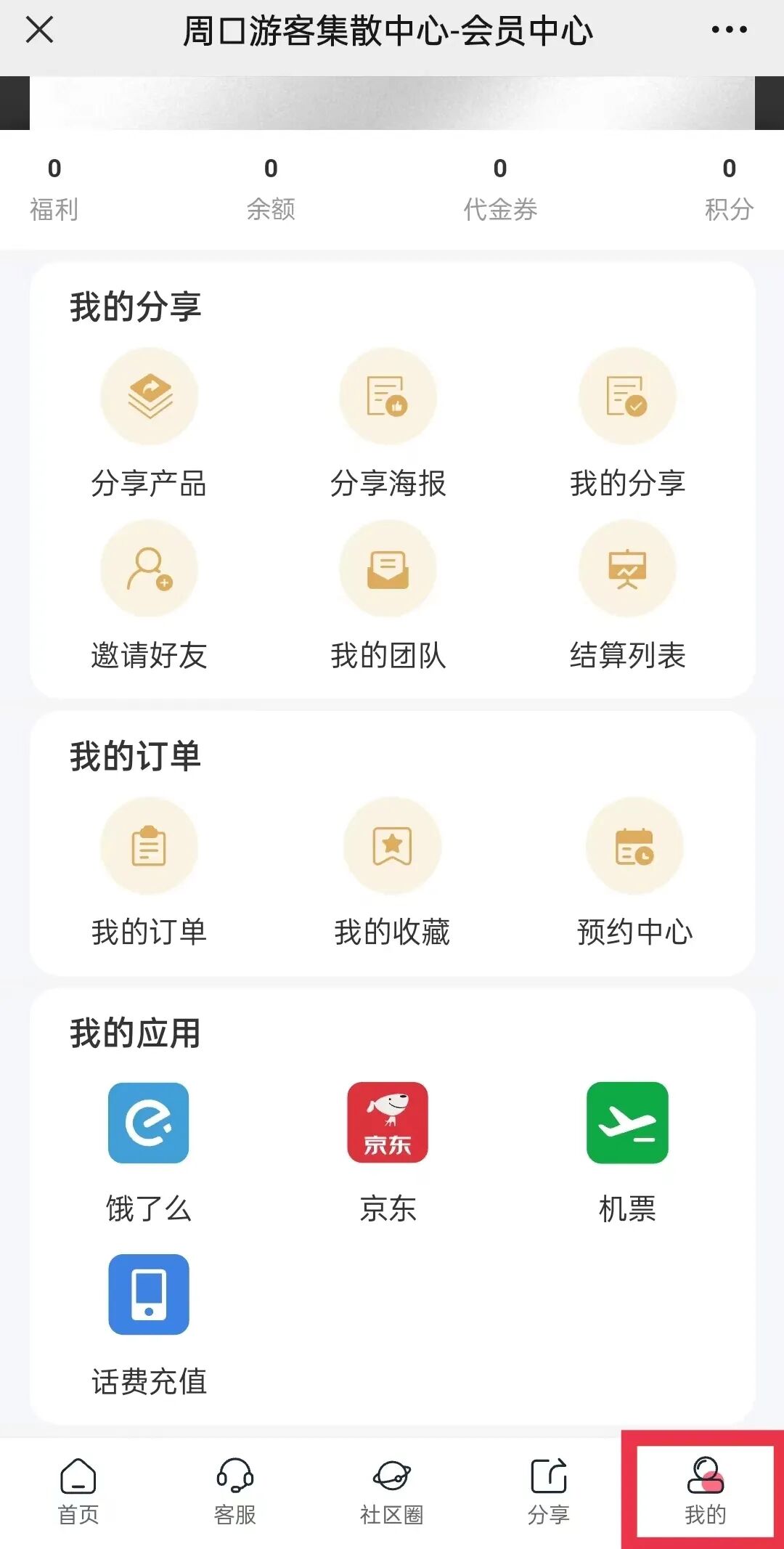Select the 我的 tab
The width and height of the screenshot is (784, 1549).
(705, 1492)
